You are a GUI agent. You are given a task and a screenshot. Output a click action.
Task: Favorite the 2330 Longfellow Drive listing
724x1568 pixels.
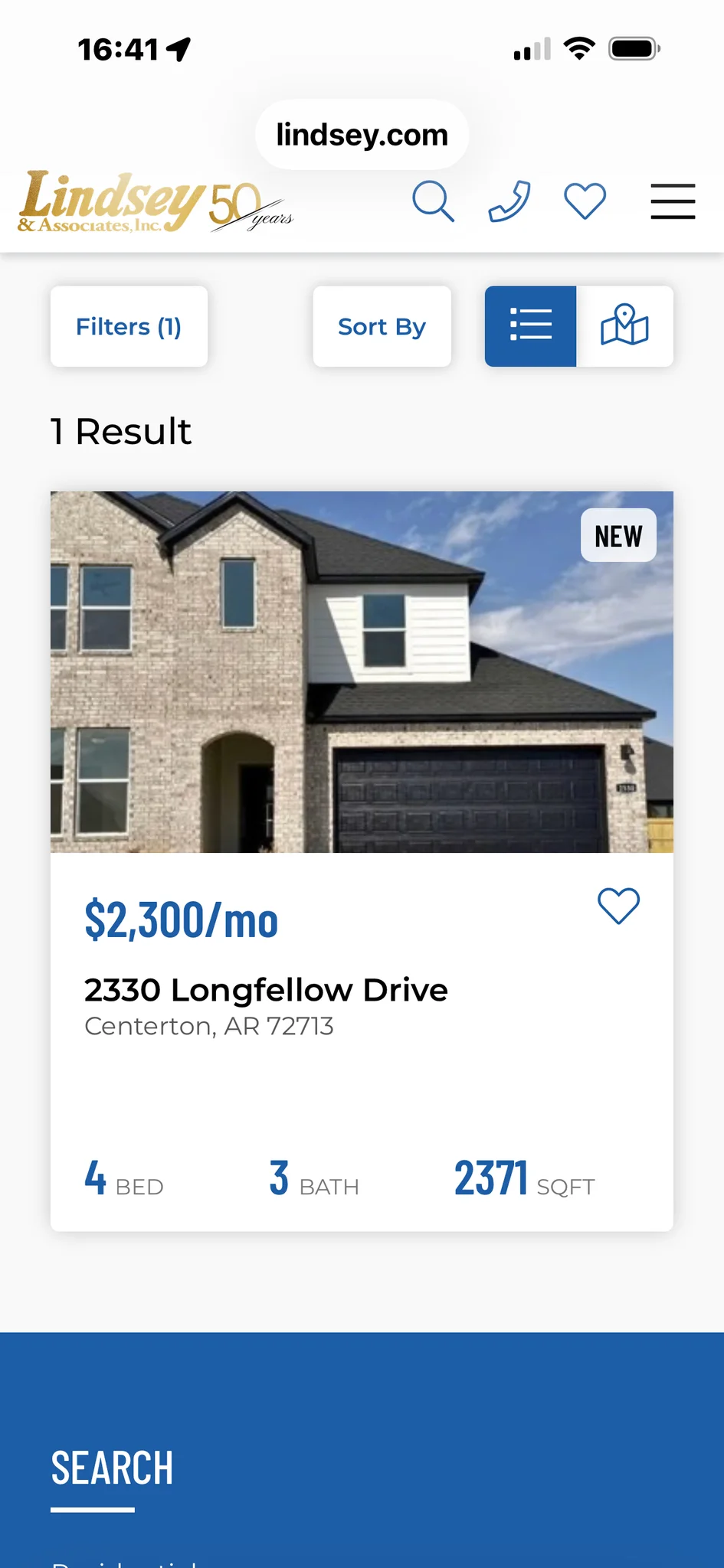point(618,906)
